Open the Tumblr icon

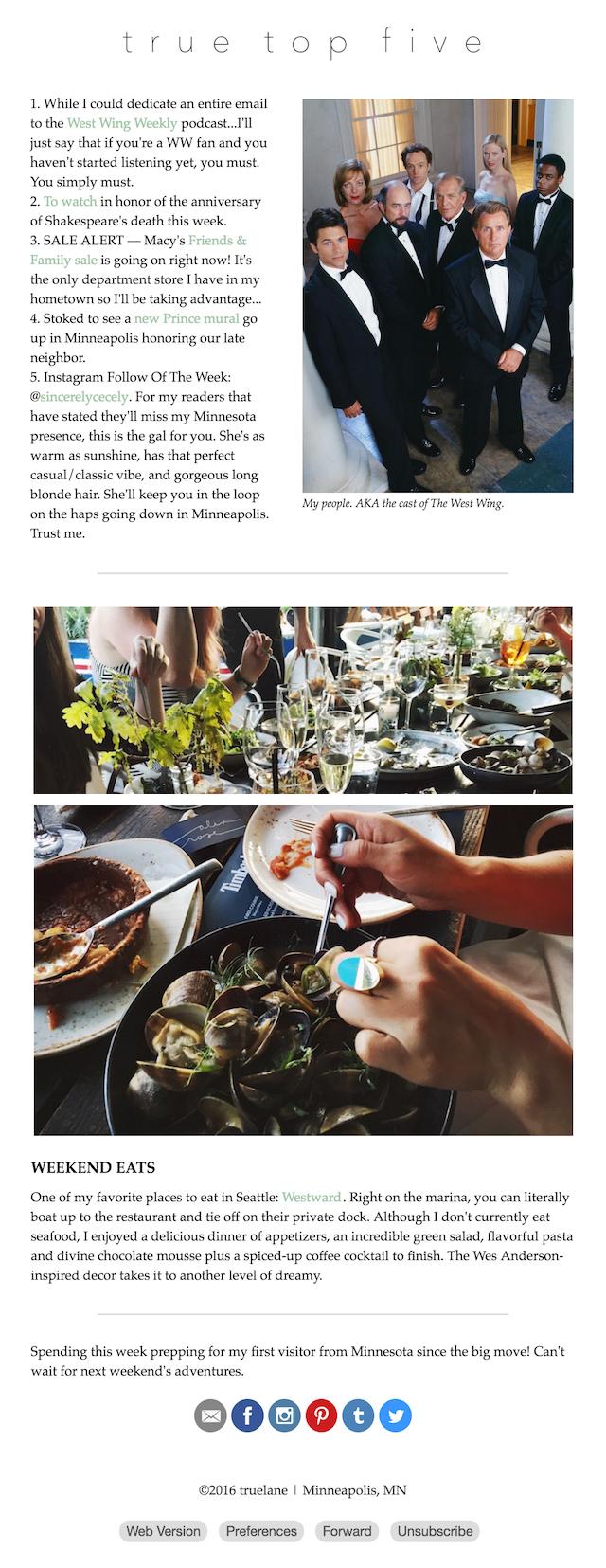click(358, 1416)
